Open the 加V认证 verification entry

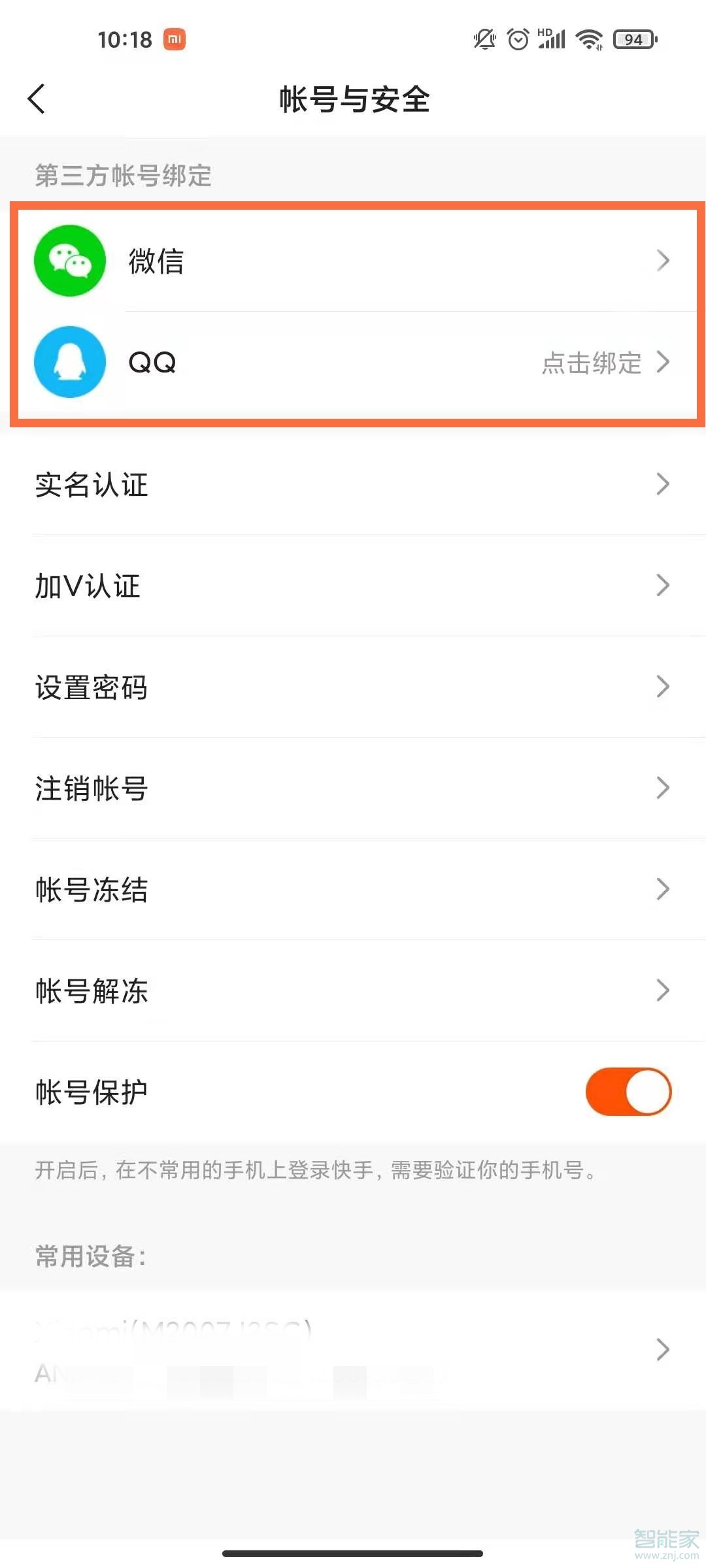click(353, 586)
